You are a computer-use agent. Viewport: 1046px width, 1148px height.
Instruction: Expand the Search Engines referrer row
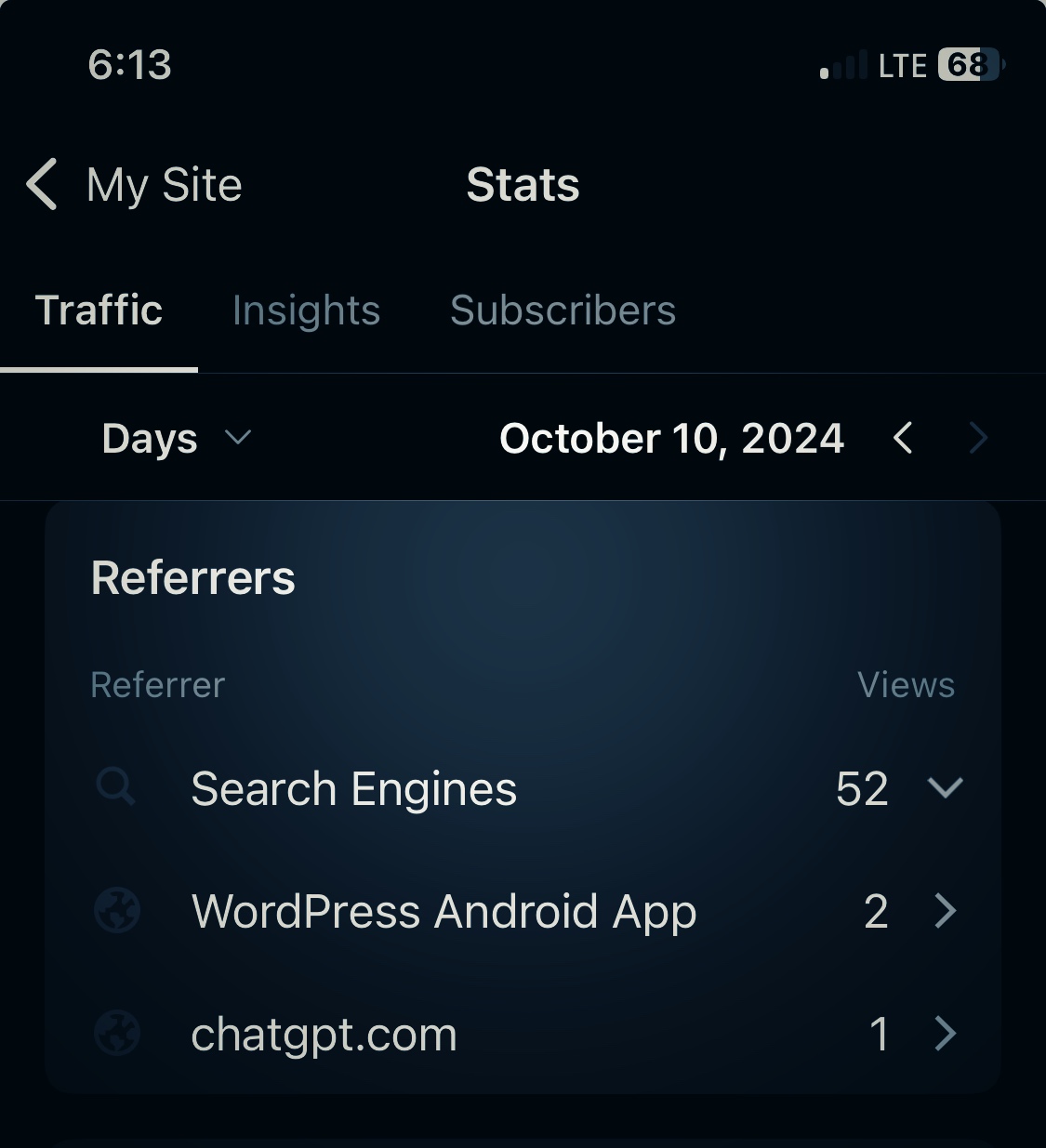pyautogui.click(x=944, y=788)
